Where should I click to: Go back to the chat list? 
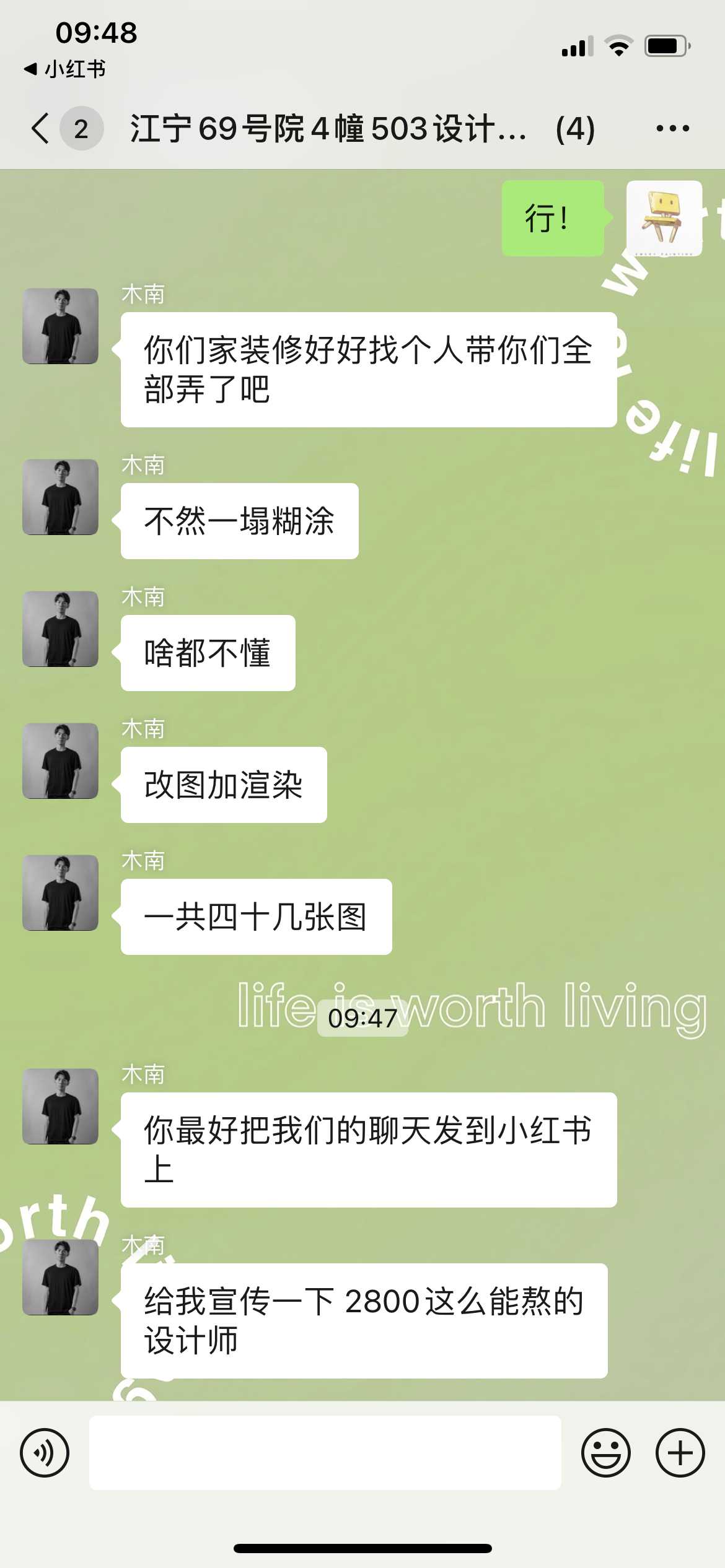point(41,129)
